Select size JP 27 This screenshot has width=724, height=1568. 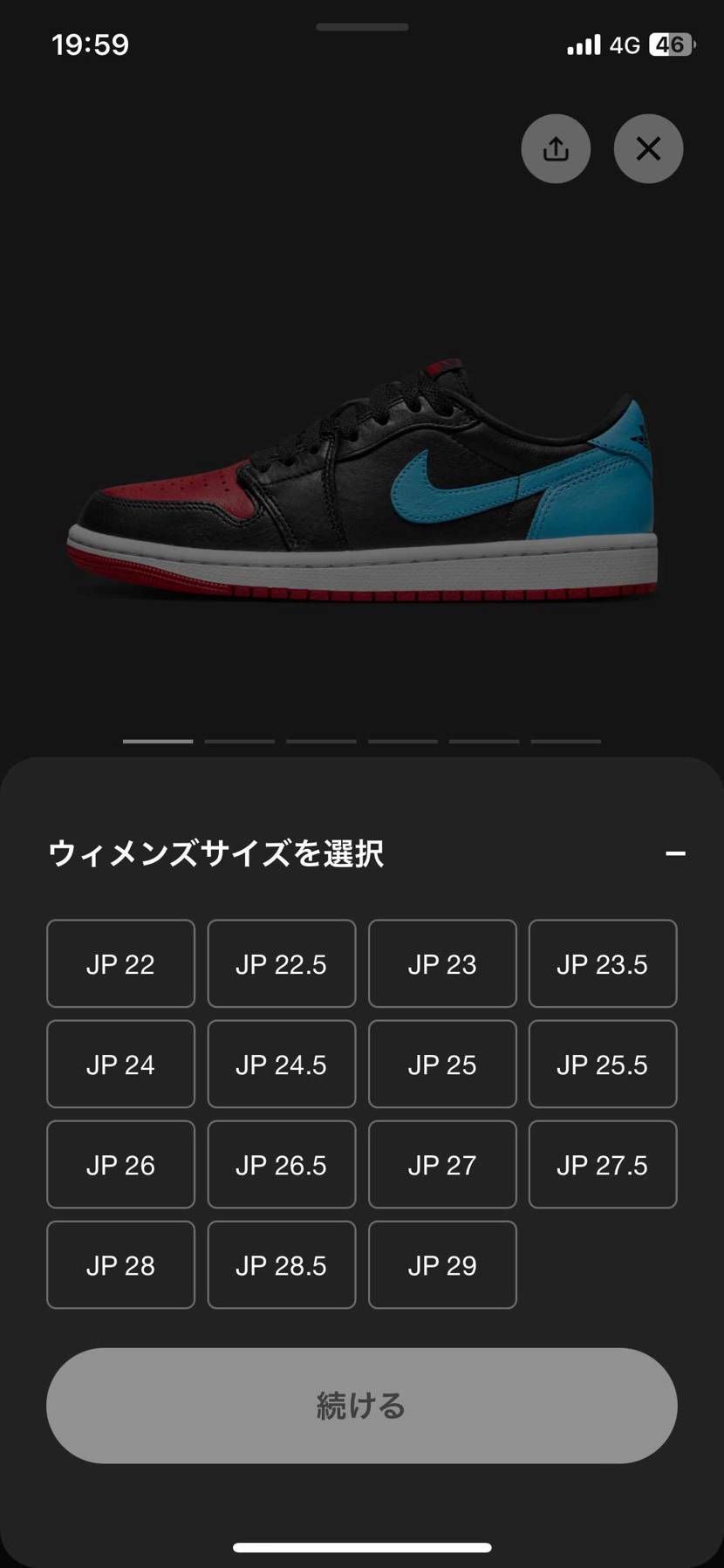pyautogui.click(x=441, y=1164)
